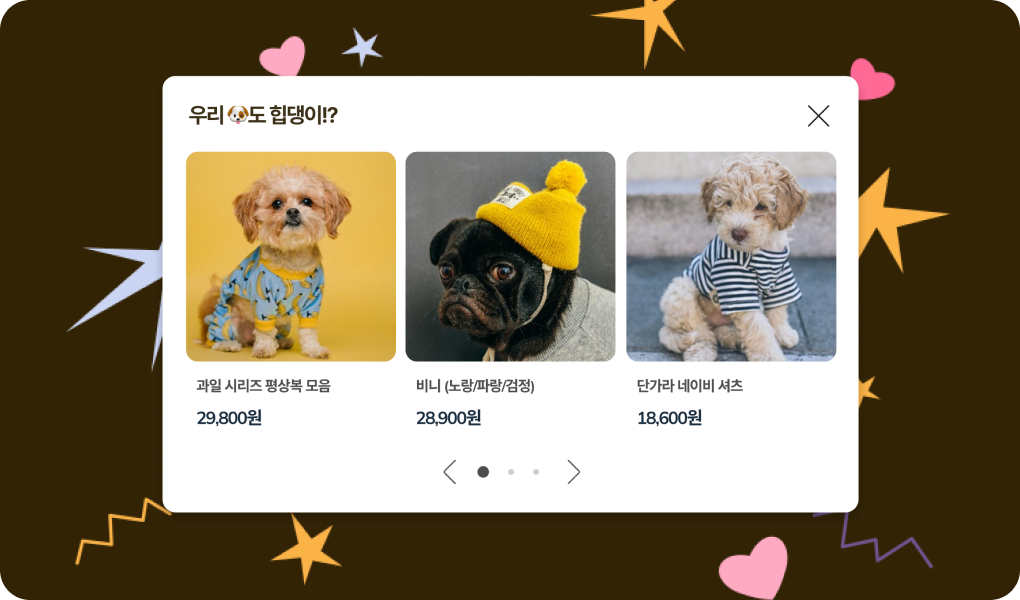View the 비니 (노랑/파랑/검정) product
This screenshot has width=1020, height=600.
[x=510, y=257]
